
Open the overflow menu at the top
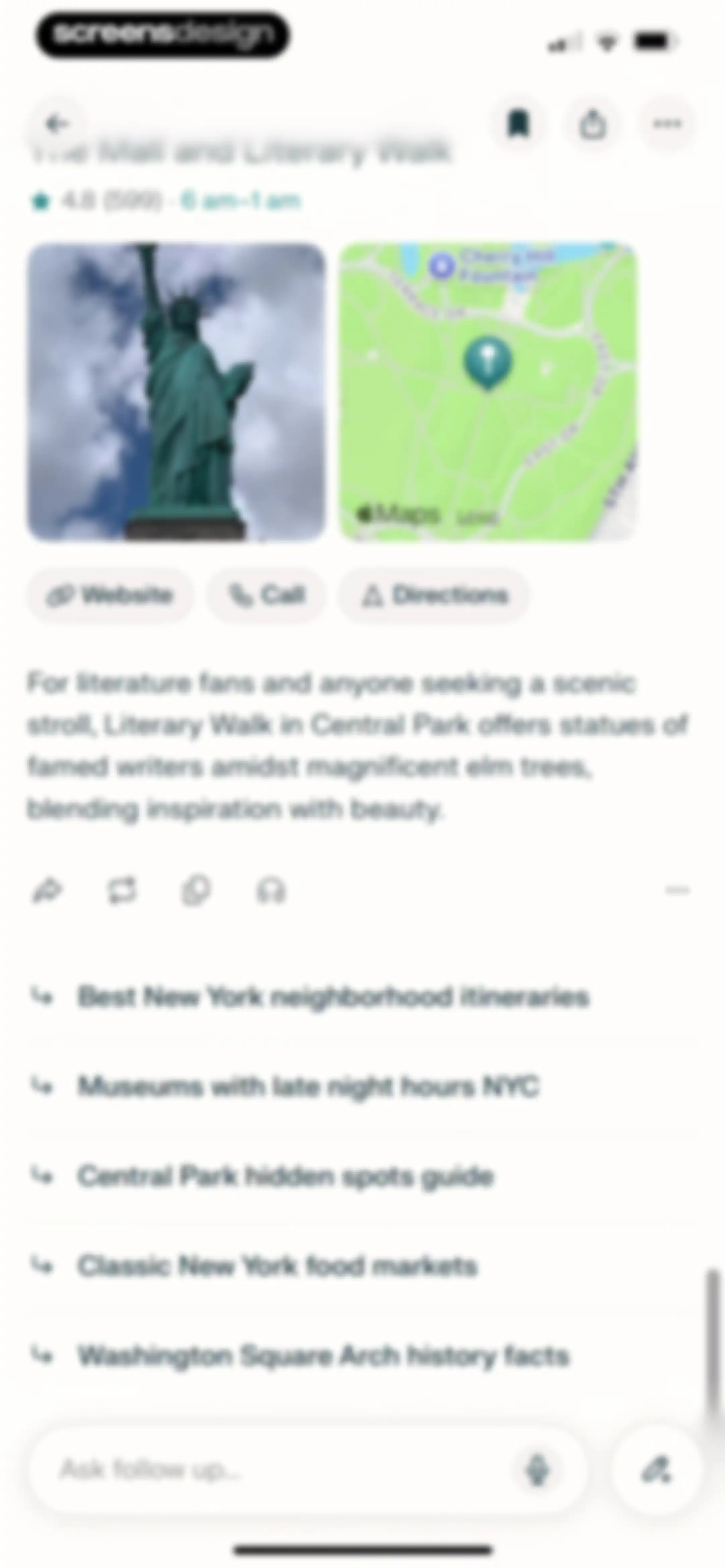667,124
